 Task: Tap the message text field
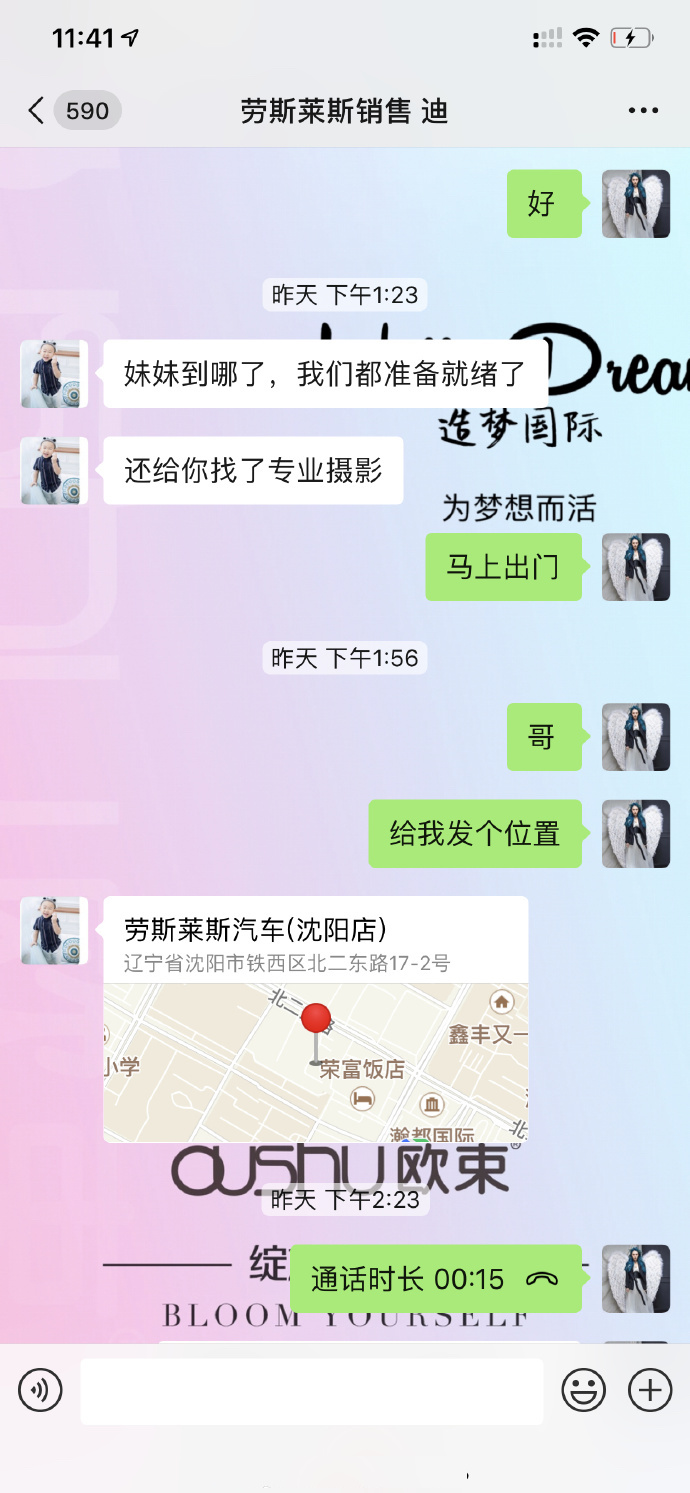(x=312, y=1390)
